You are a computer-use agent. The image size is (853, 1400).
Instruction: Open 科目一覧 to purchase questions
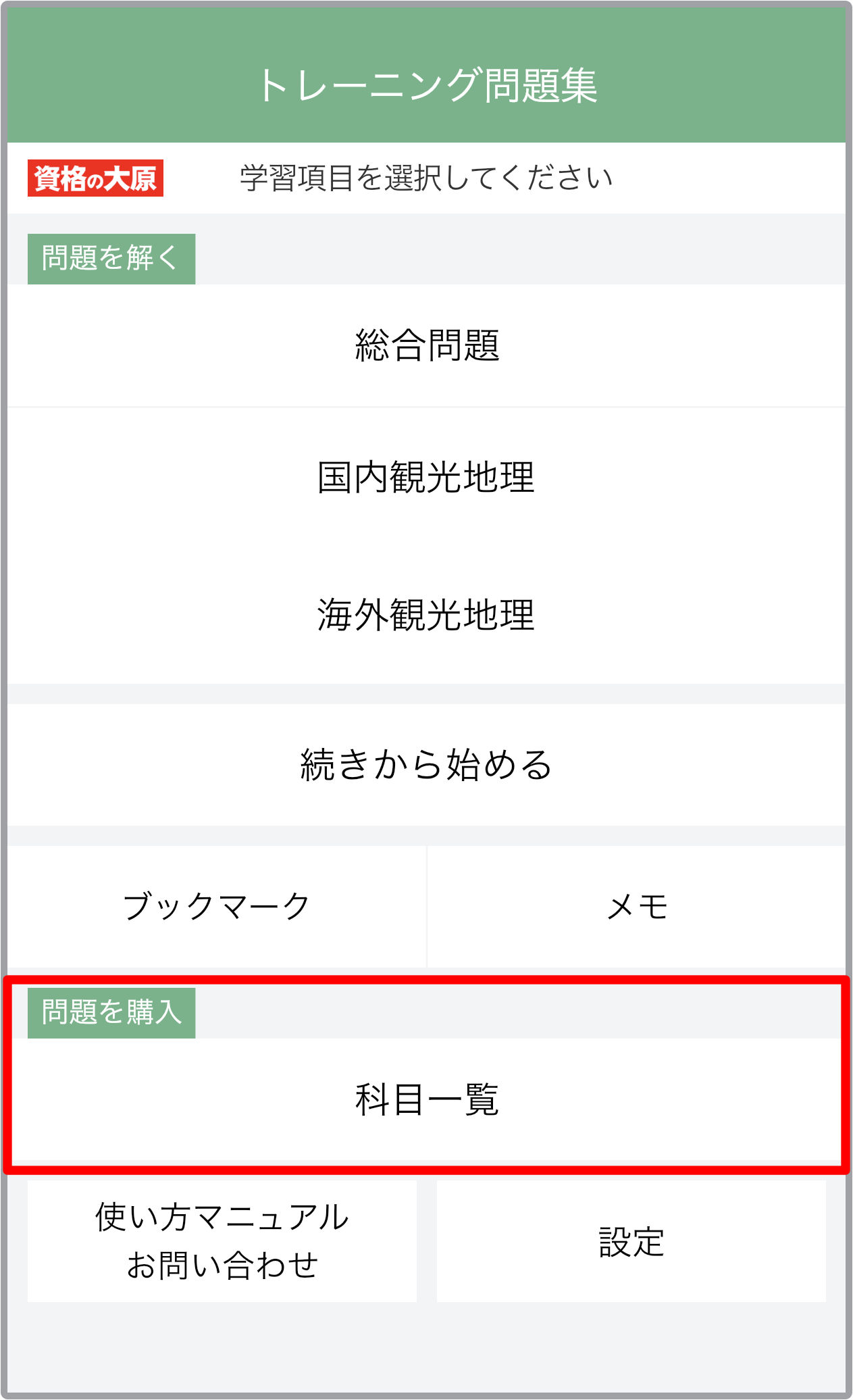click(x=426, y=1099)
